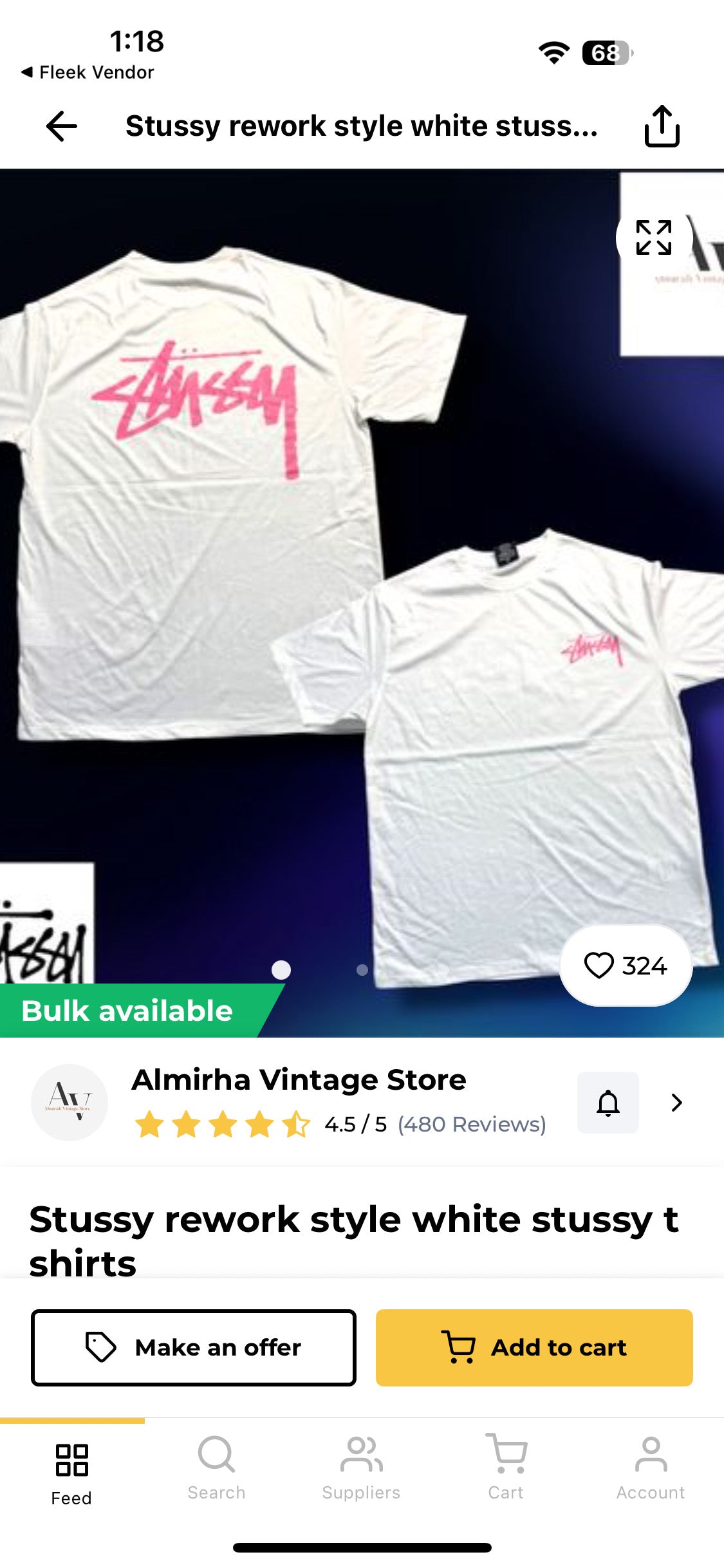This screenshot has height=1568, width=724.
Task: Switch to the Feed tab
Action: (71, 1472)
